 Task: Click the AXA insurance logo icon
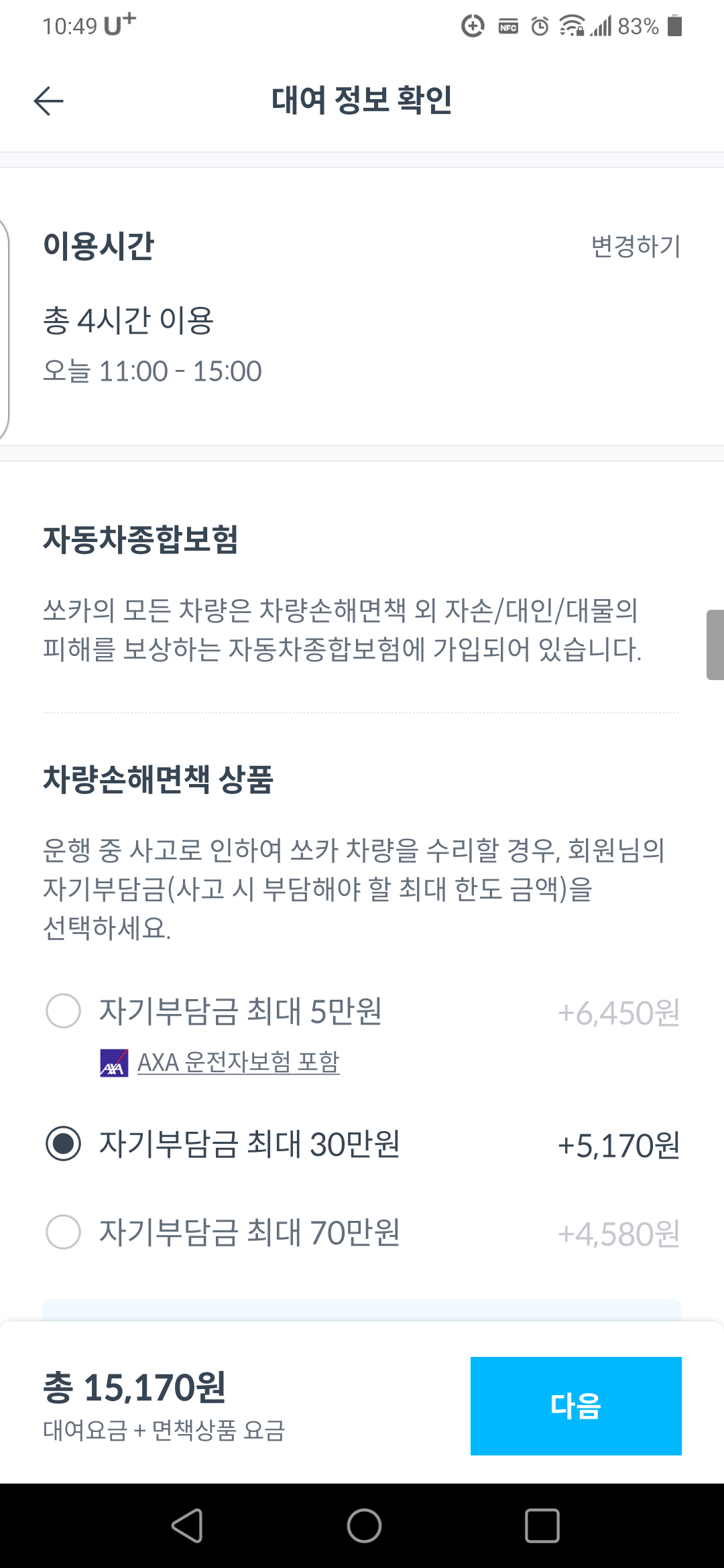point(113,1061)
